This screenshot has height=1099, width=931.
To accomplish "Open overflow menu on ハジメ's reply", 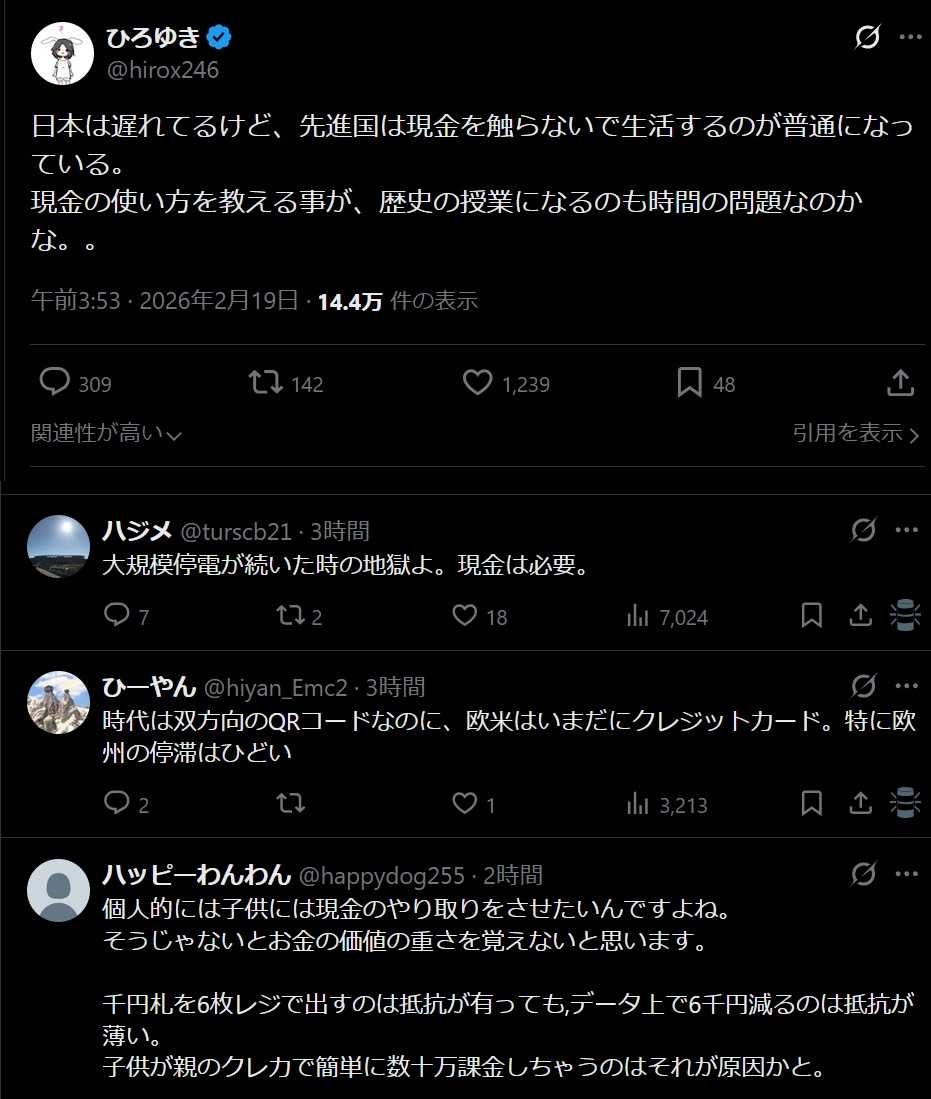I will [x=908, y=530].
